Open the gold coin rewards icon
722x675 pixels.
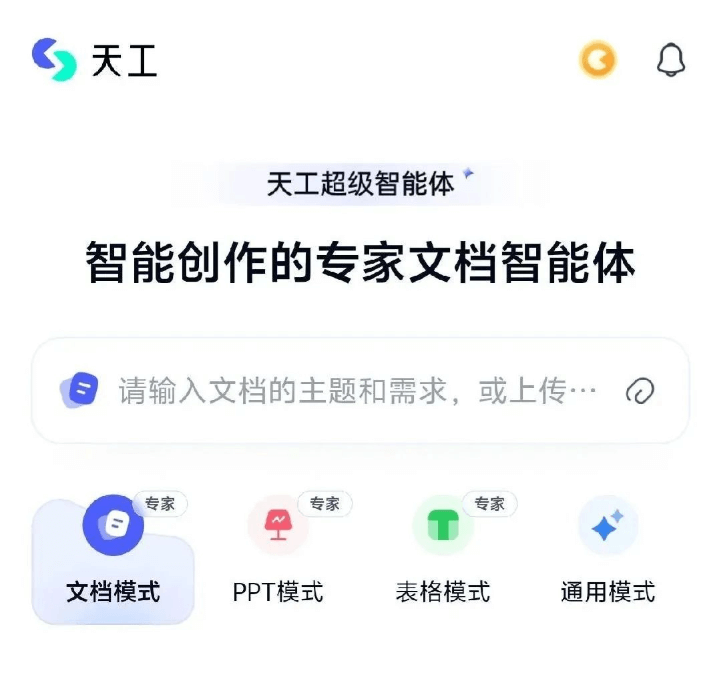pyautogui.click(x=598, y=60)
